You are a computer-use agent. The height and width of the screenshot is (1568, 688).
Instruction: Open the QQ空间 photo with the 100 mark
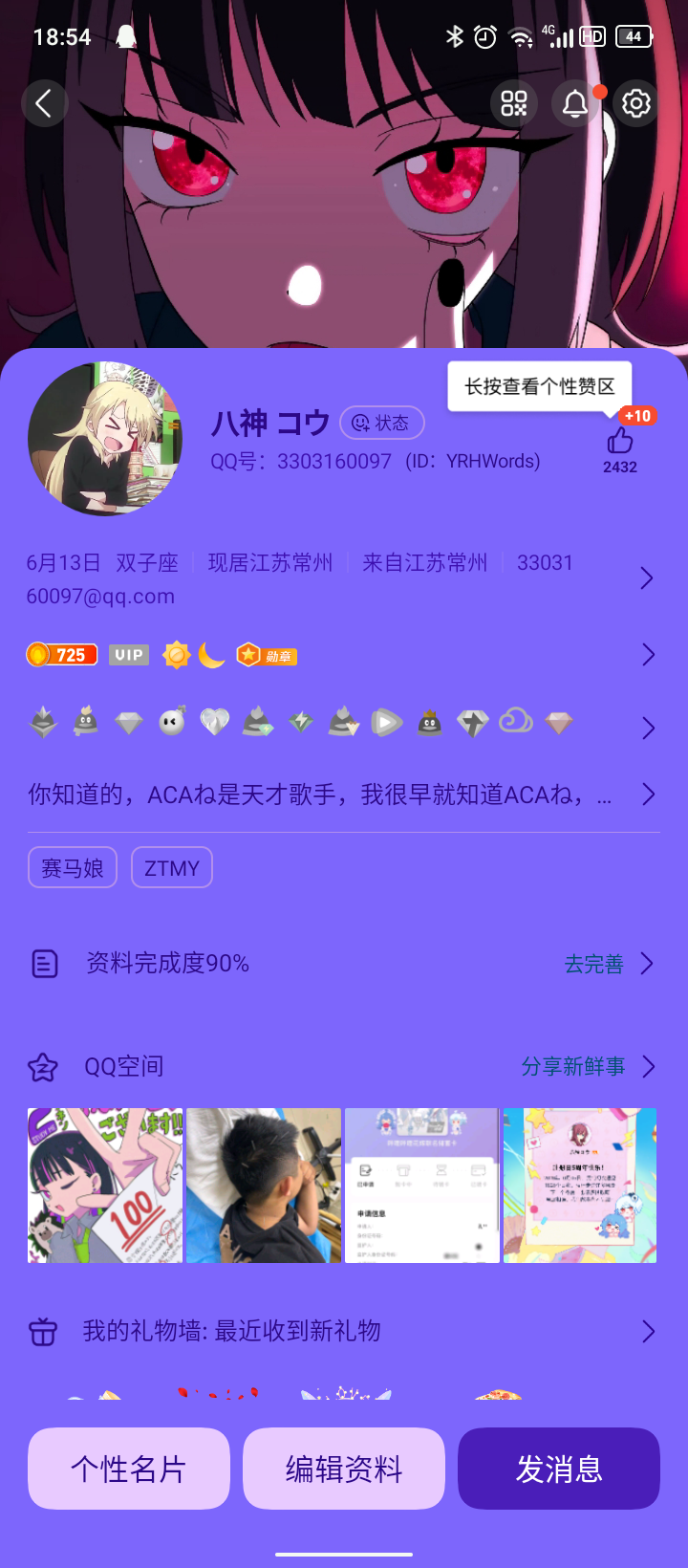(x=105, y=1186)
